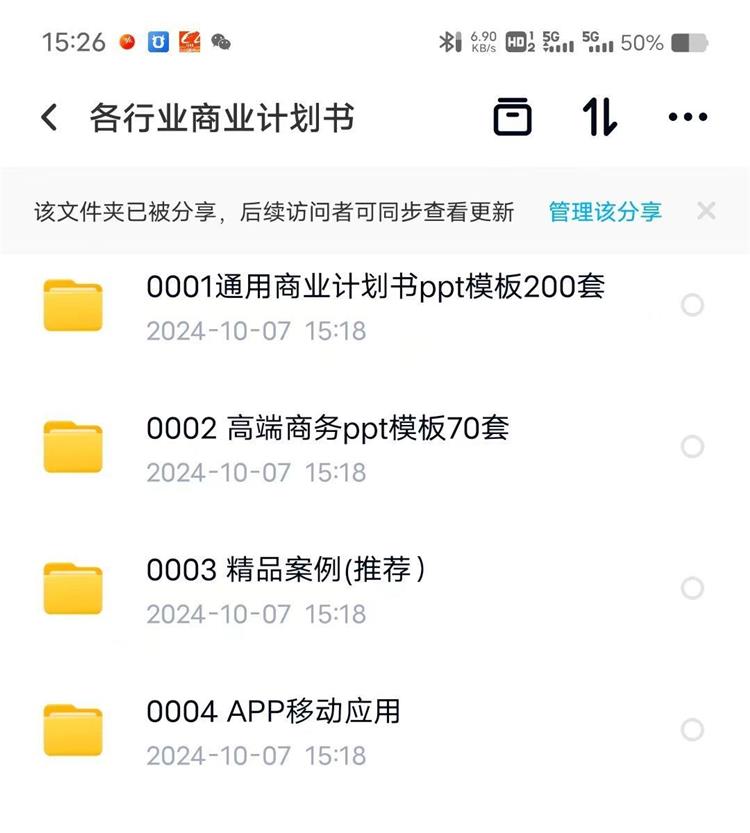Open the view switch icon in the toolbar

tap(511, 116)
